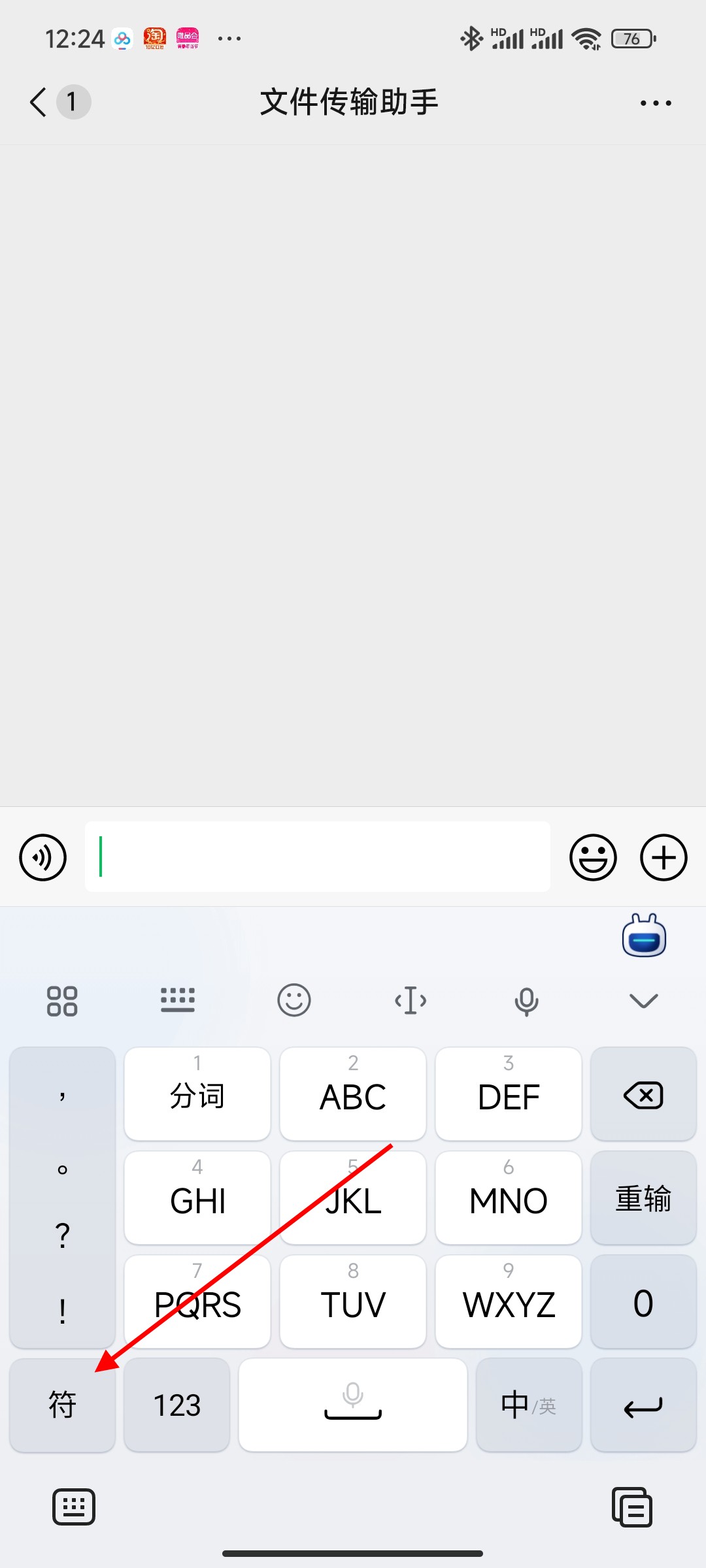Viewport: 706px width, 1568px height.
Task: Open the chat overflow menu
Action: [656, 103]
